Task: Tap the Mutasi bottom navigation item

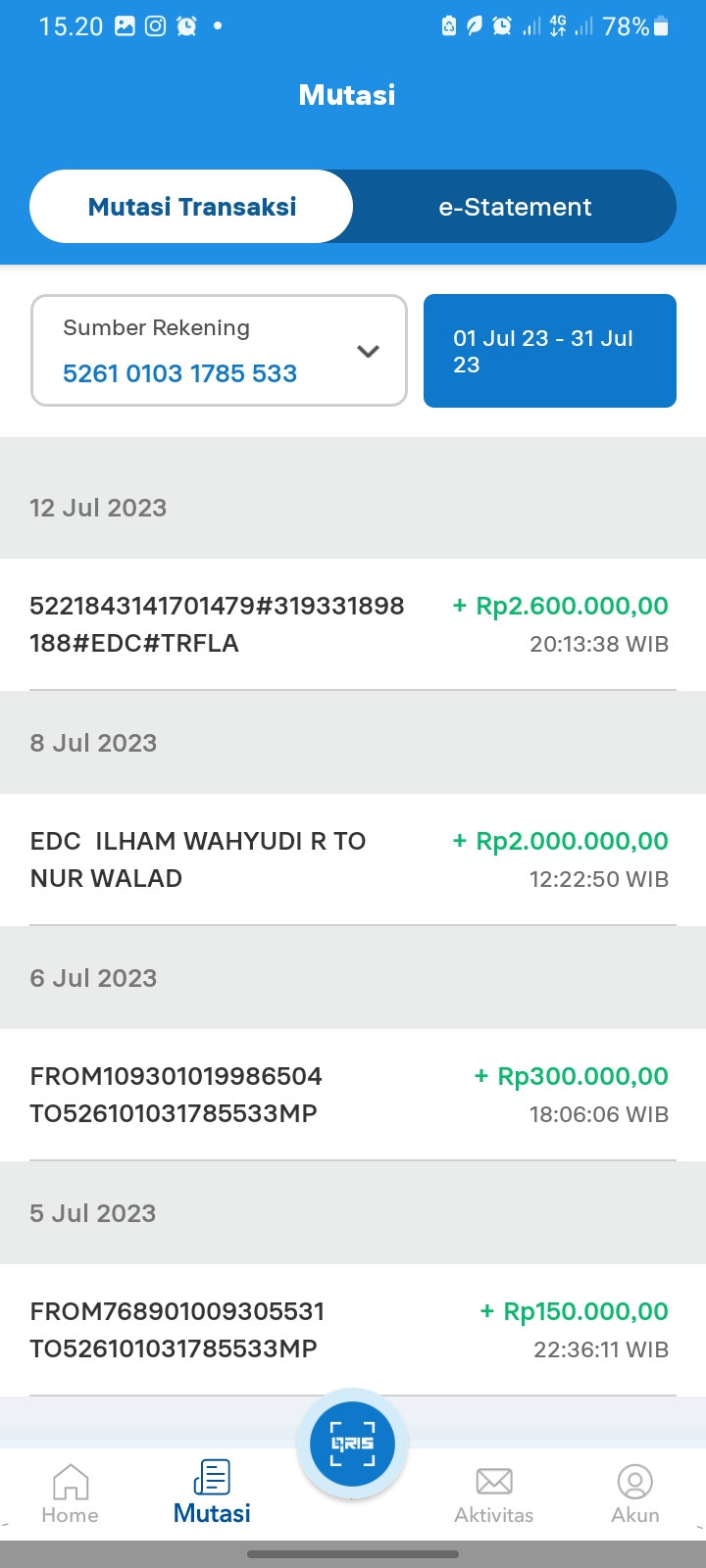Action: pos(212,1494)
